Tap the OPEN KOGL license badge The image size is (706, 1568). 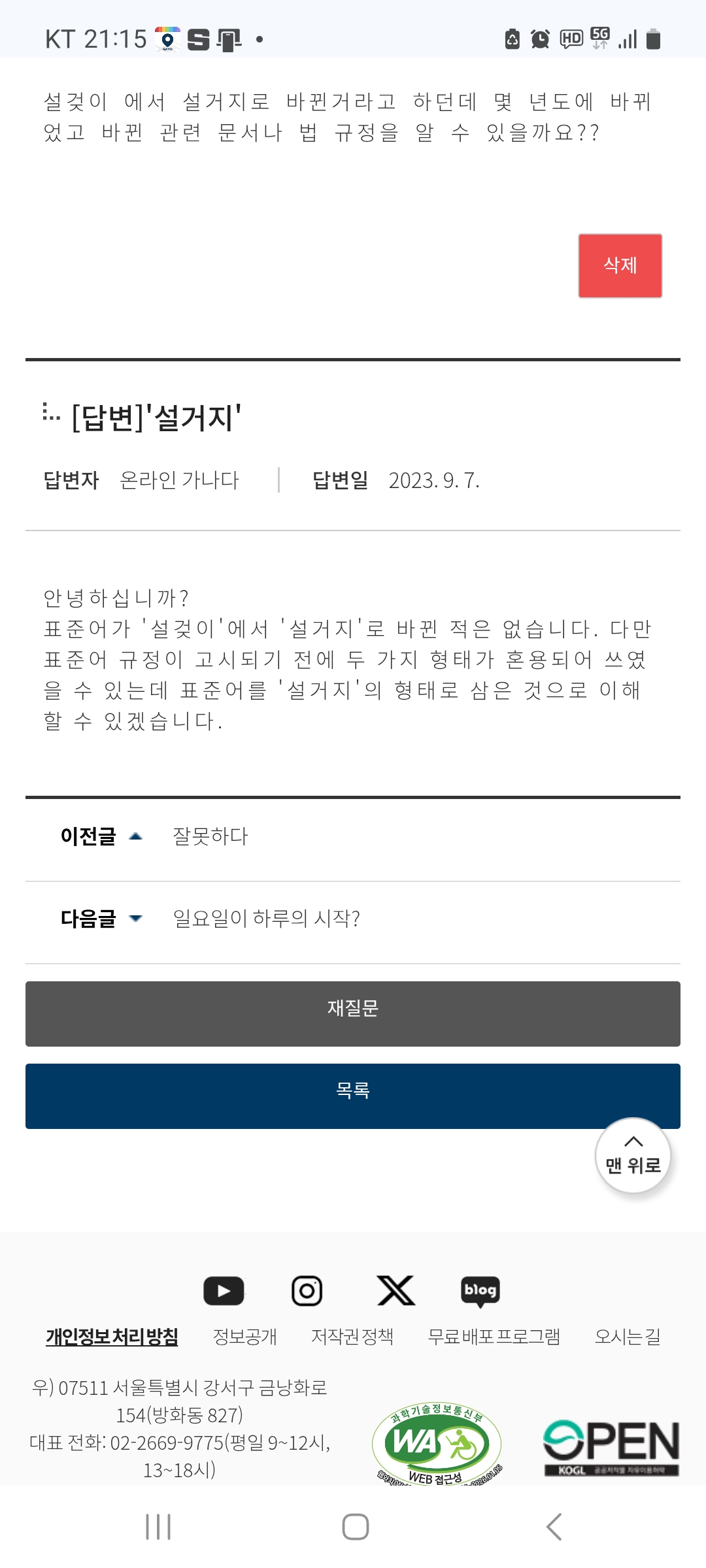pos(611,1448)
